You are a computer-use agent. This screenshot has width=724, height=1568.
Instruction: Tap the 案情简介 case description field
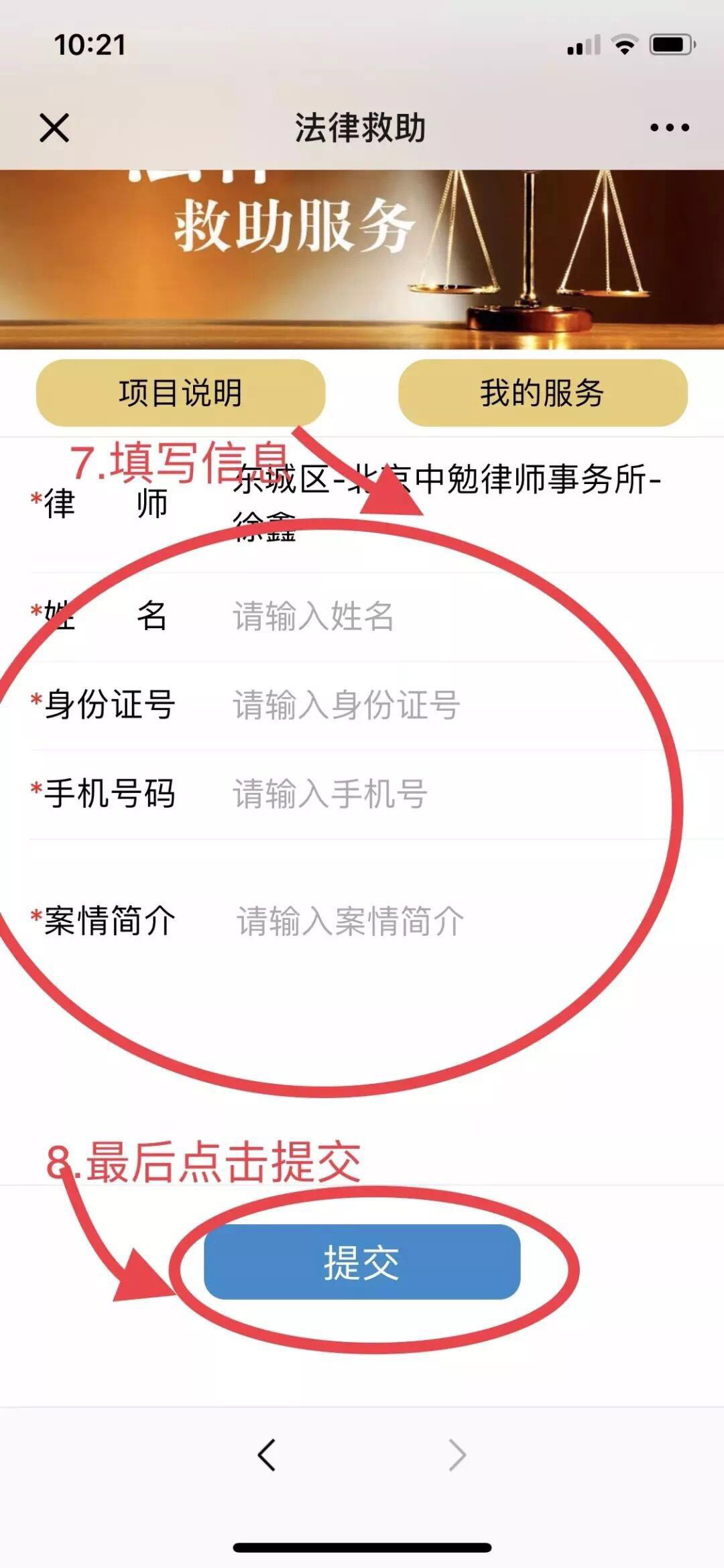coord(402,920)
